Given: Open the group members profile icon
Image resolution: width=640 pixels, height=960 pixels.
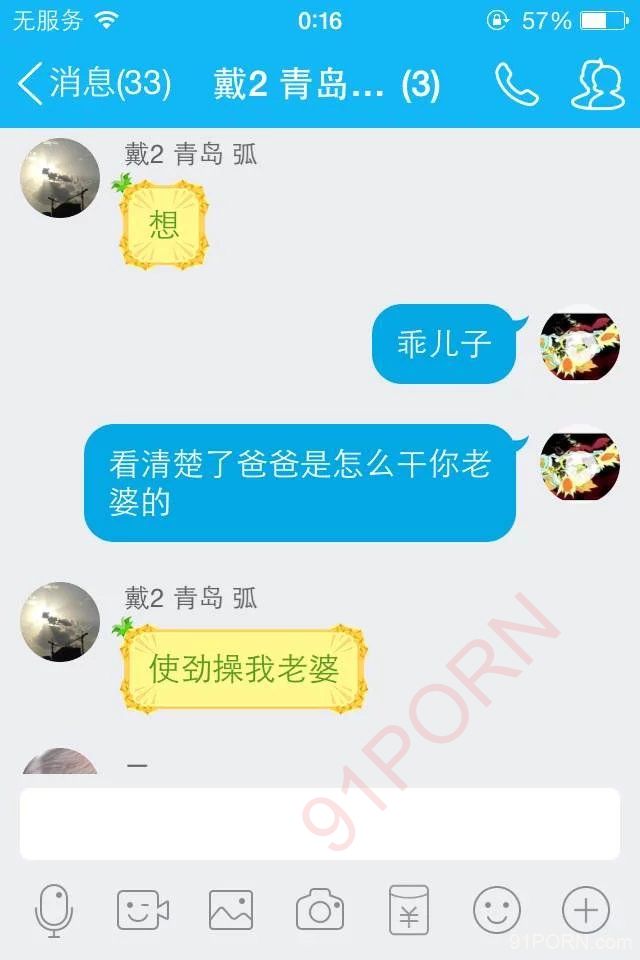Looking at the screenshot, I should [x=597, y=85].
